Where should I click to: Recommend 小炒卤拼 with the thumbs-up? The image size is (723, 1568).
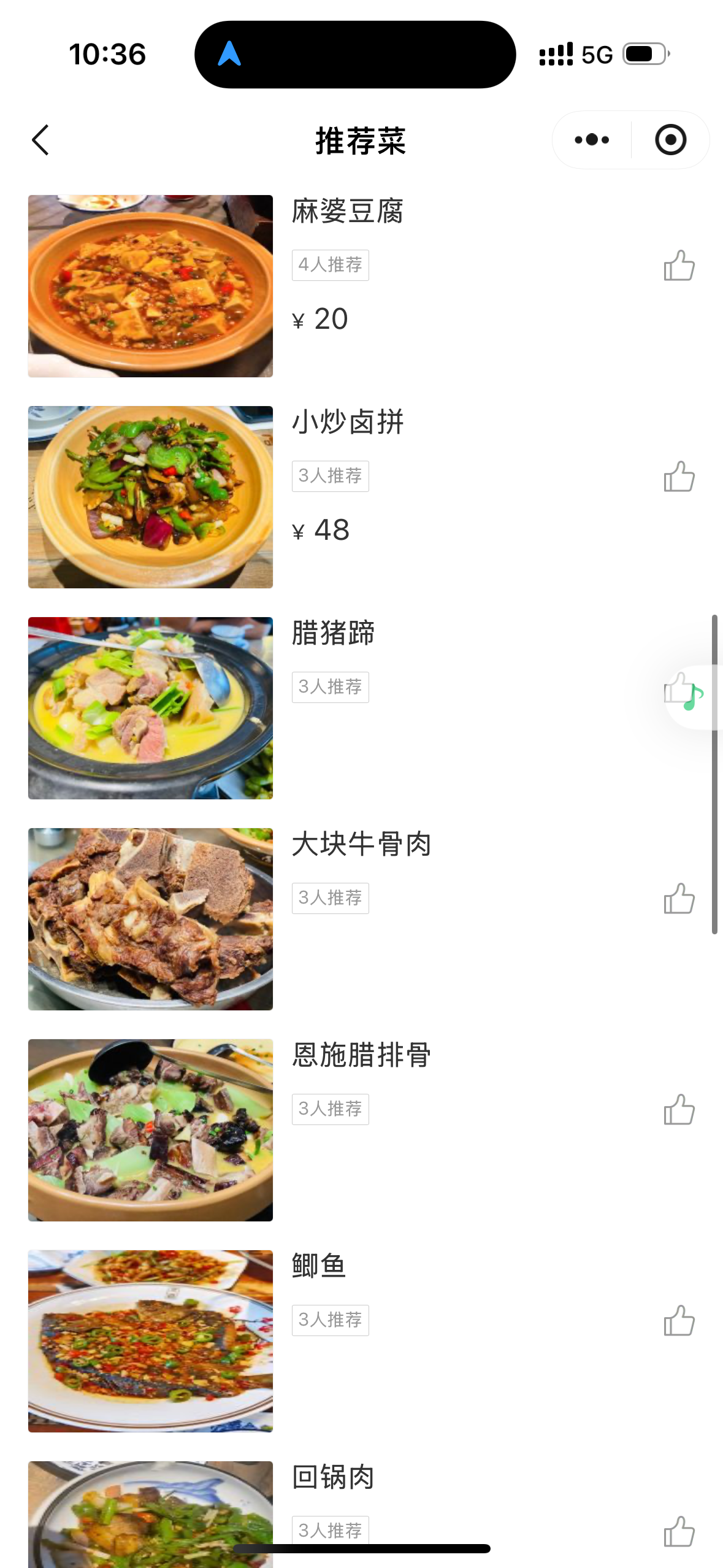[679, 477]
